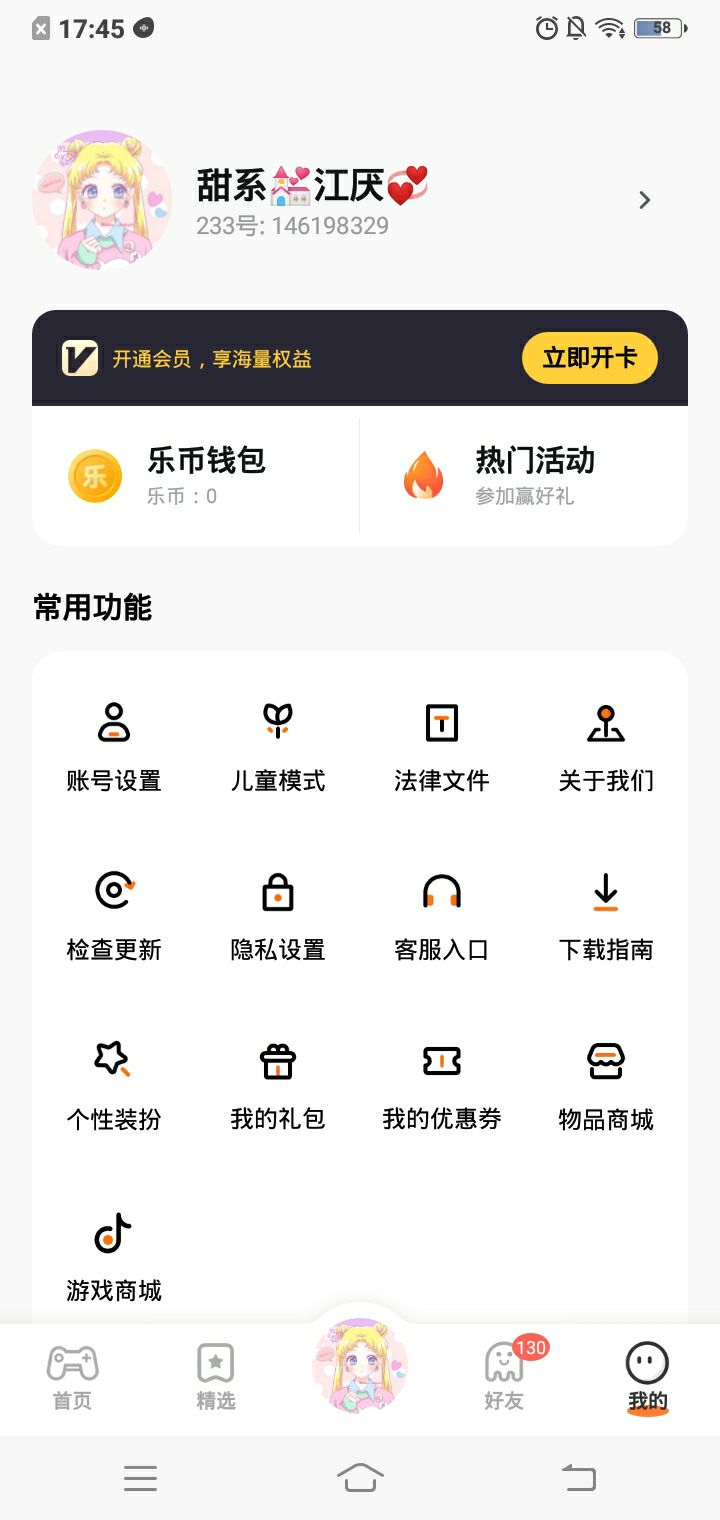Open the profile details chevron arrow

(645, 200)
